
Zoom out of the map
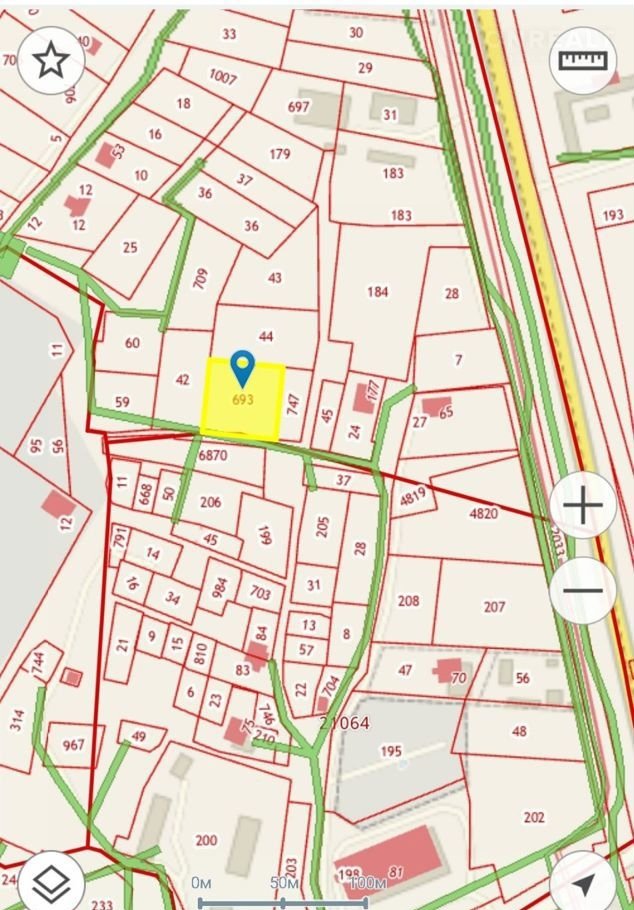tap(583, 590)
